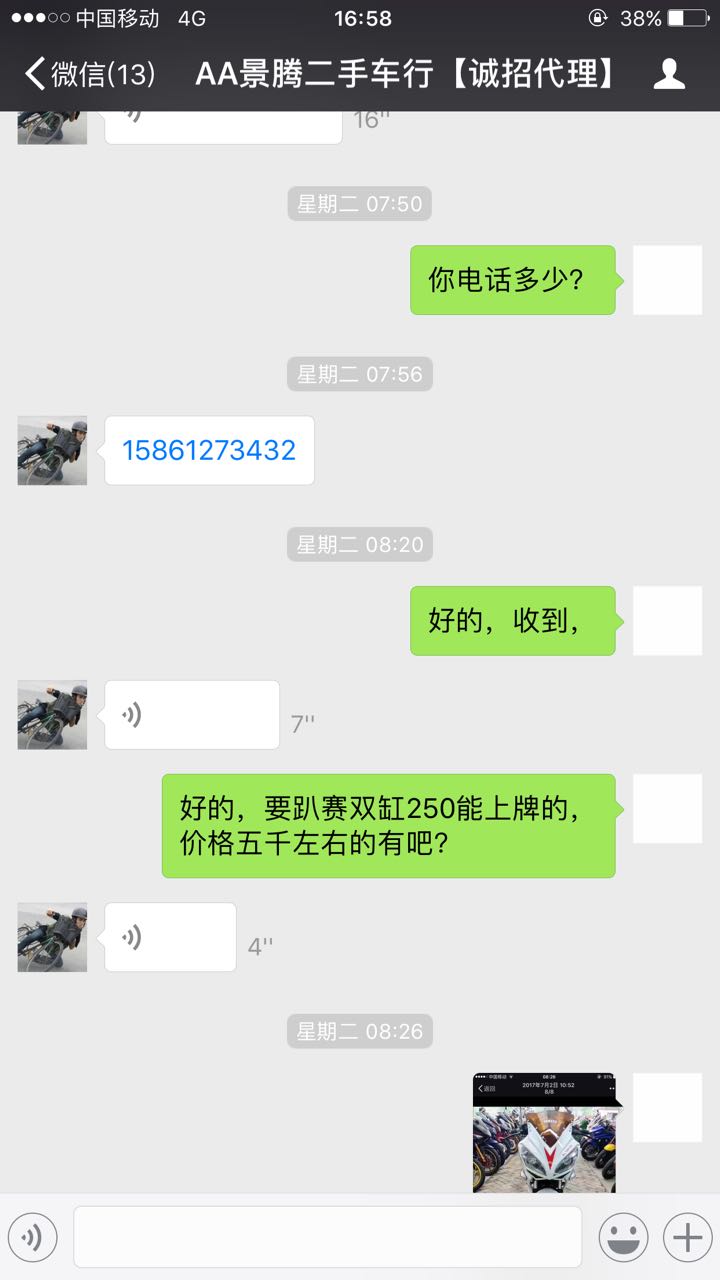Tap the phone number 15861273432 link
This screenshot has width=720, height=1280.
click(209, 450)
